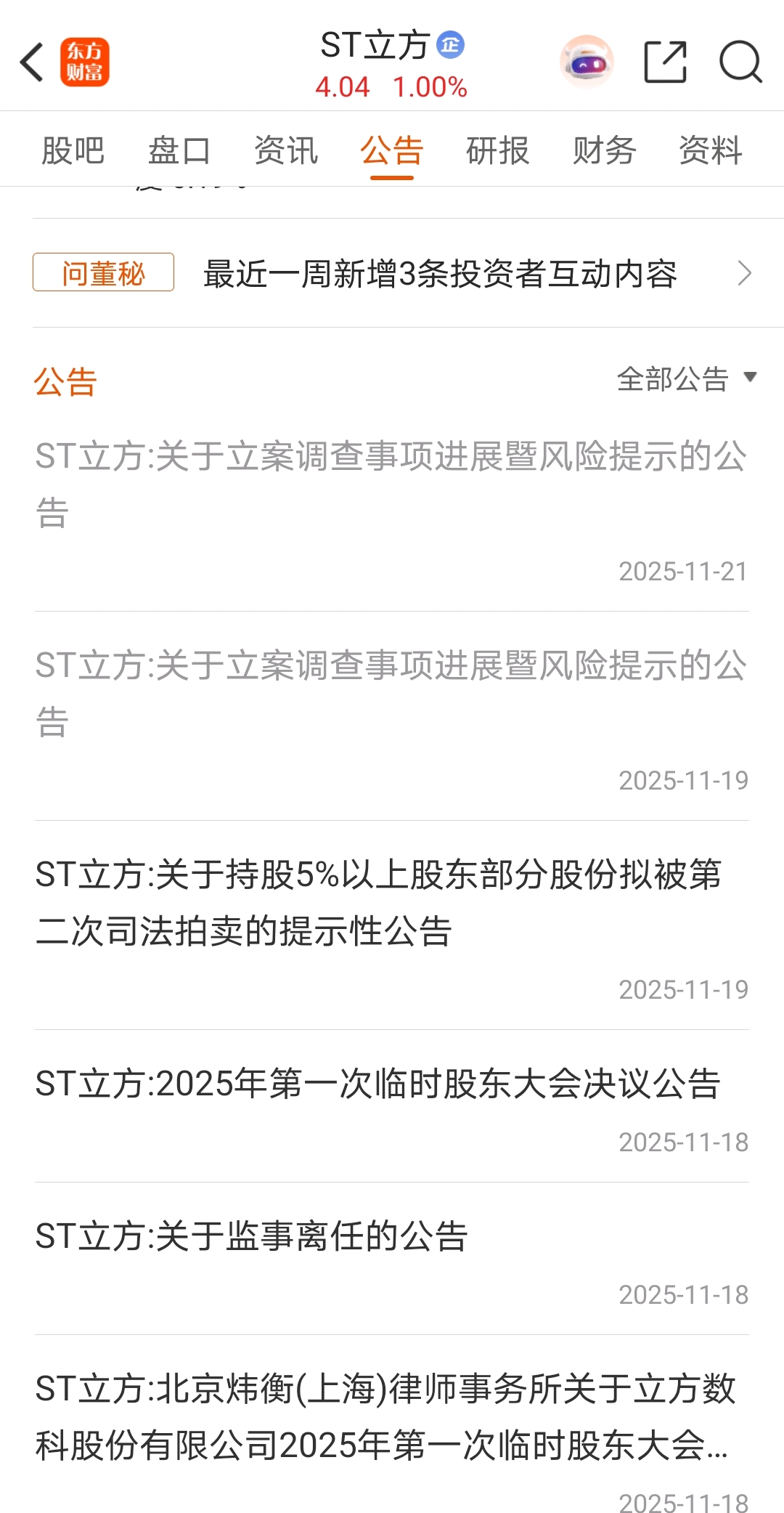The image size is (784, 1513).
Task: Switch to the 财务 tab
Action: click(604, 151)
